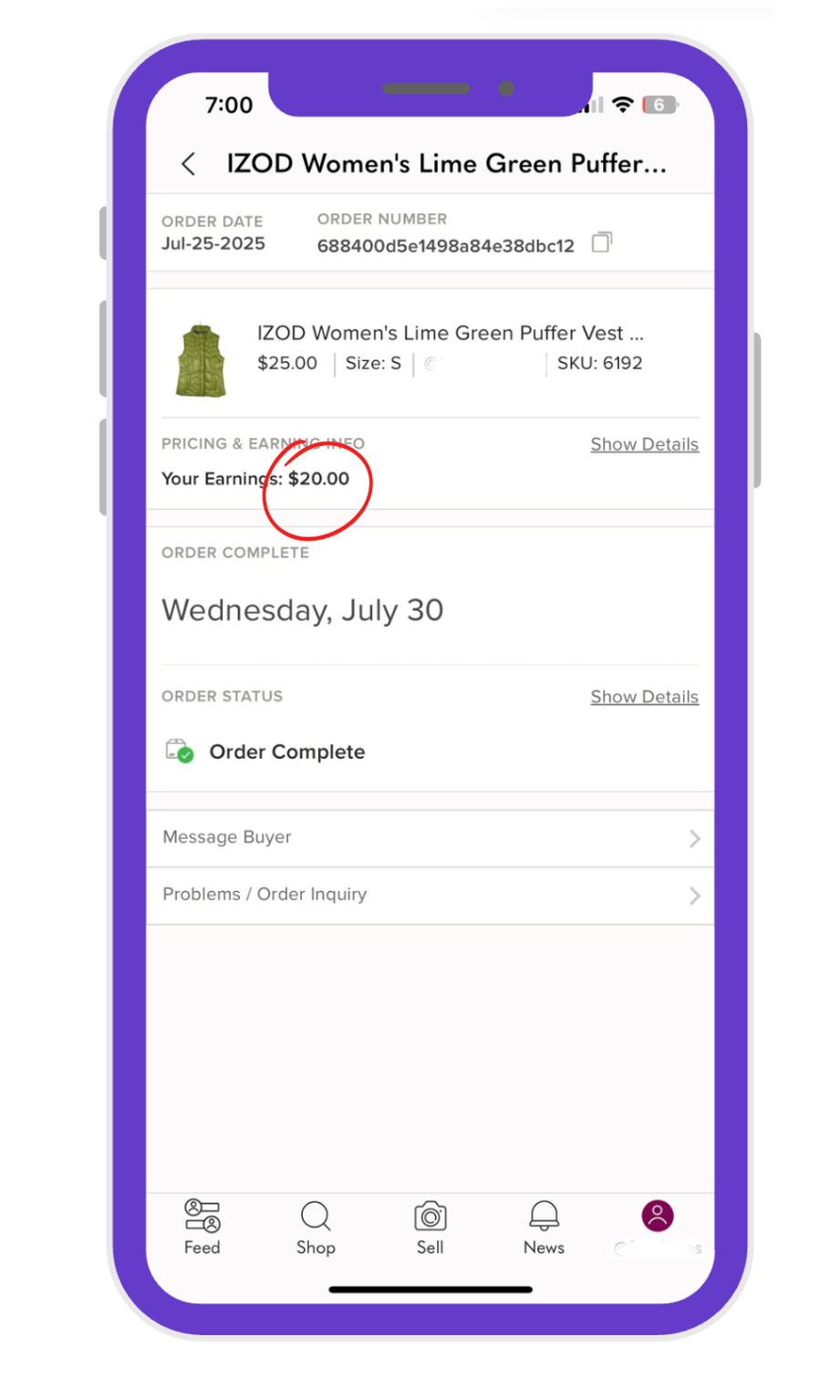Open Problems / Order Inquiry
The image size is (840, 1400).
(x=430, y=895)
